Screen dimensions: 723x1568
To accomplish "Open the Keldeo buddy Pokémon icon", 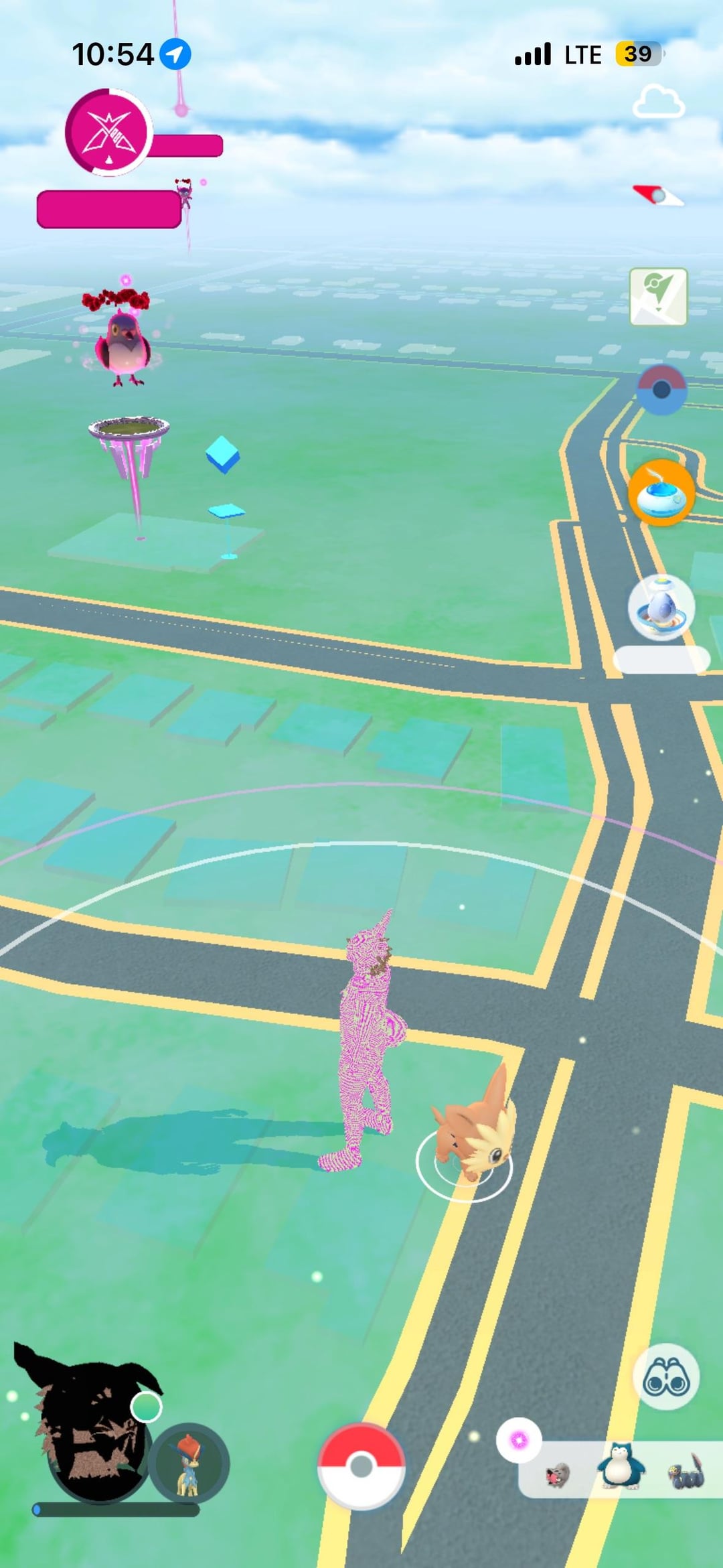I will pos(189,1463).
